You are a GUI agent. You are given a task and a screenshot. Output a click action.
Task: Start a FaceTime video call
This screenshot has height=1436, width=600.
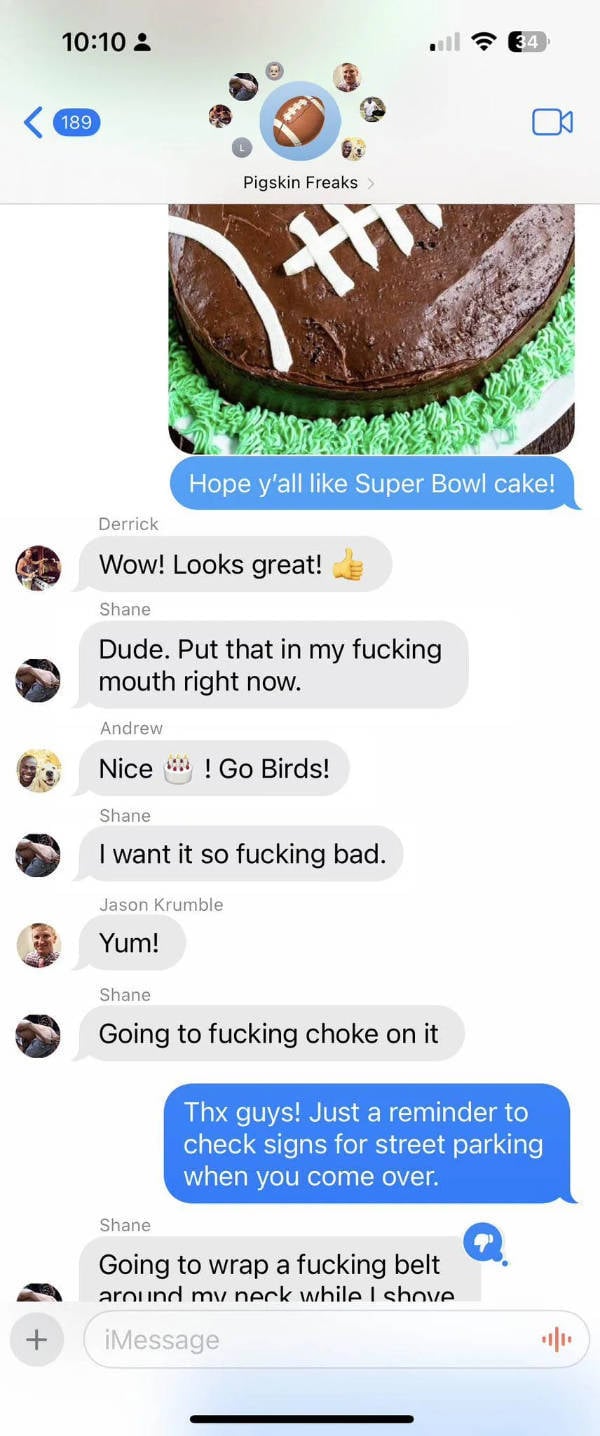(x=552, y=122)
